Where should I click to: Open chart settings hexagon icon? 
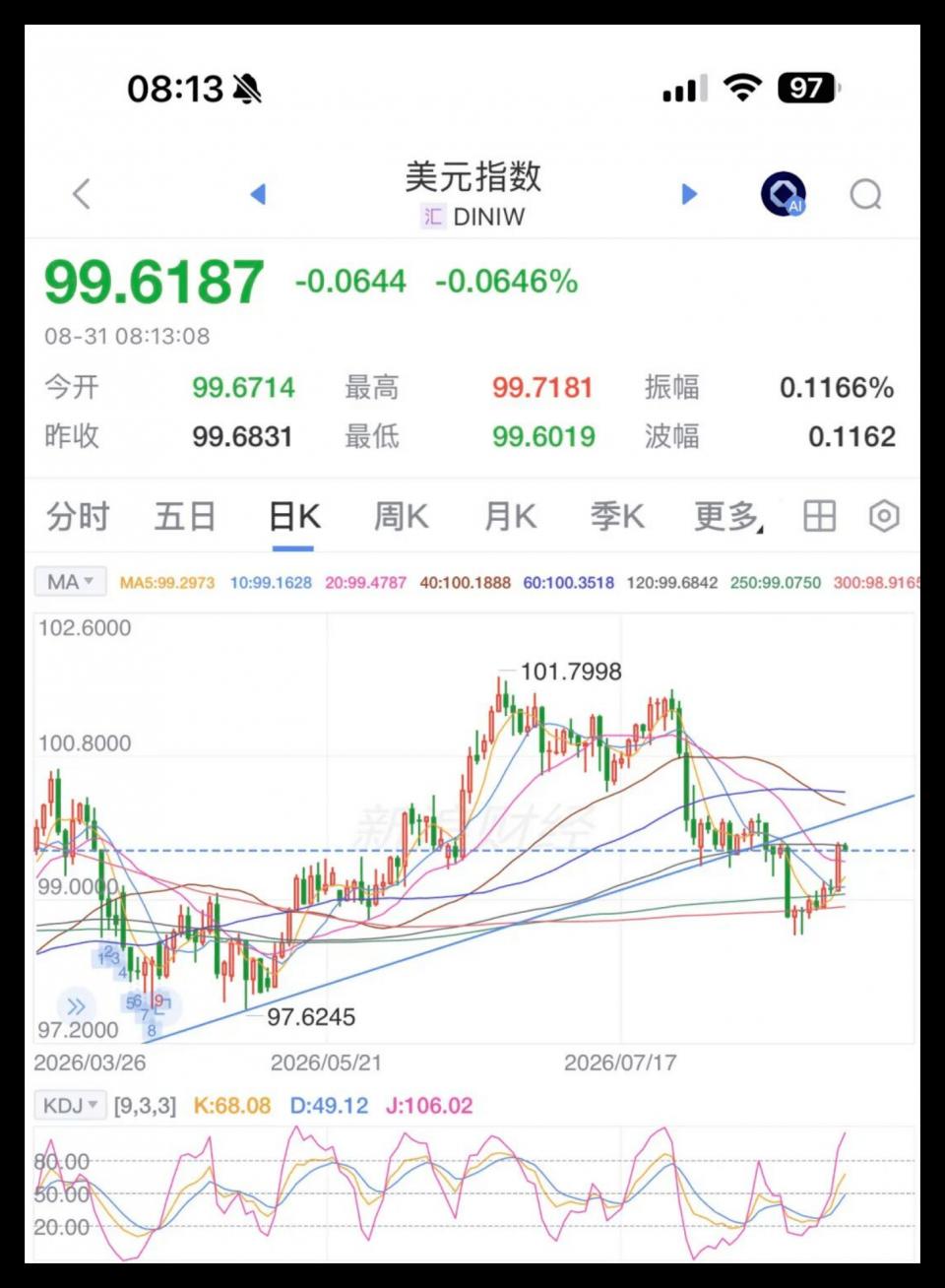(x=884, y=515)
